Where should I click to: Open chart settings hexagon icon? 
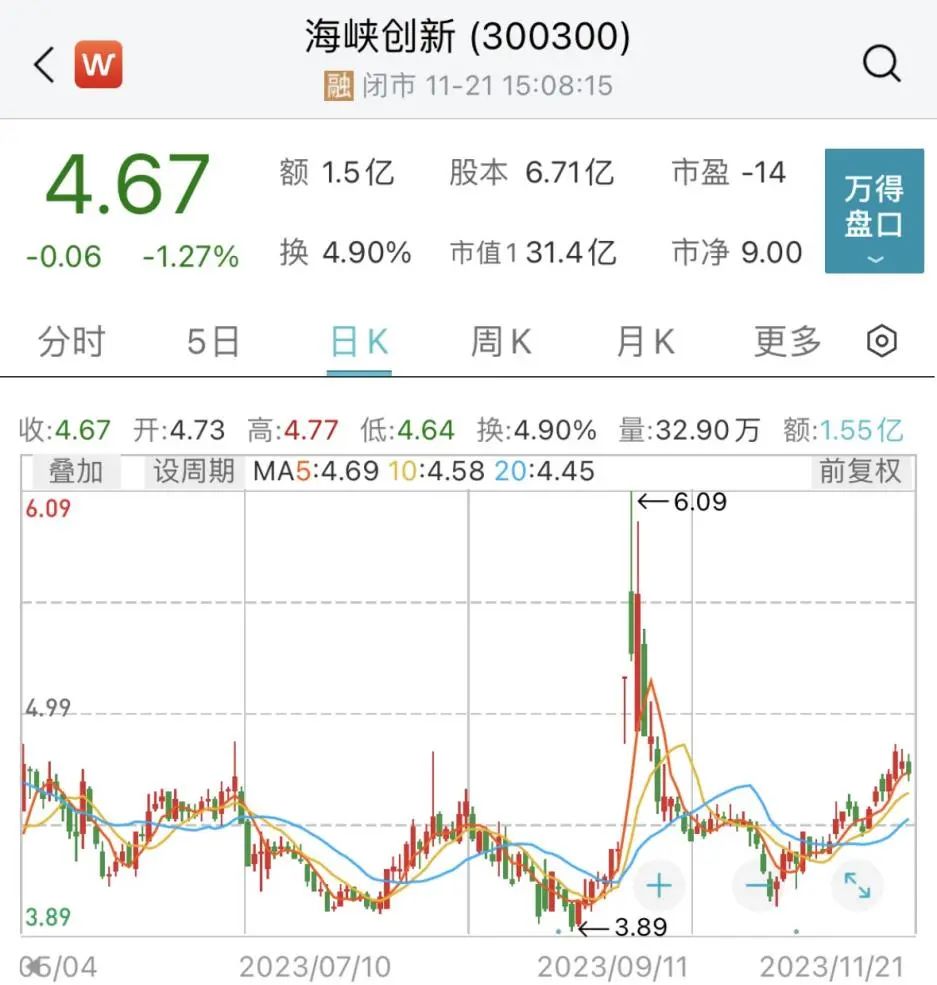tap(881, 342)
